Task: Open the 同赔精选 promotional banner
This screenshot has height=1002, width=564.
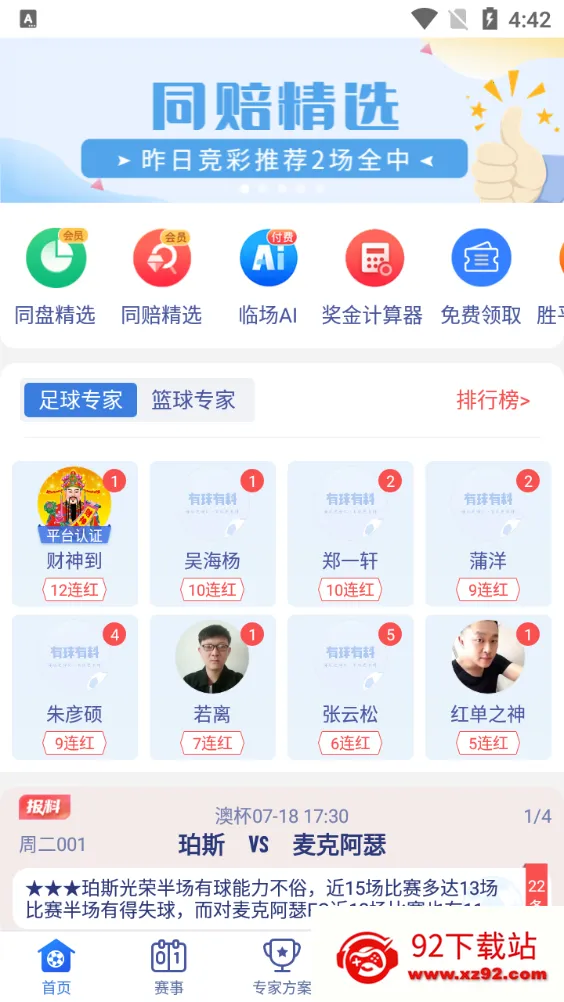Action: point(282,120)
